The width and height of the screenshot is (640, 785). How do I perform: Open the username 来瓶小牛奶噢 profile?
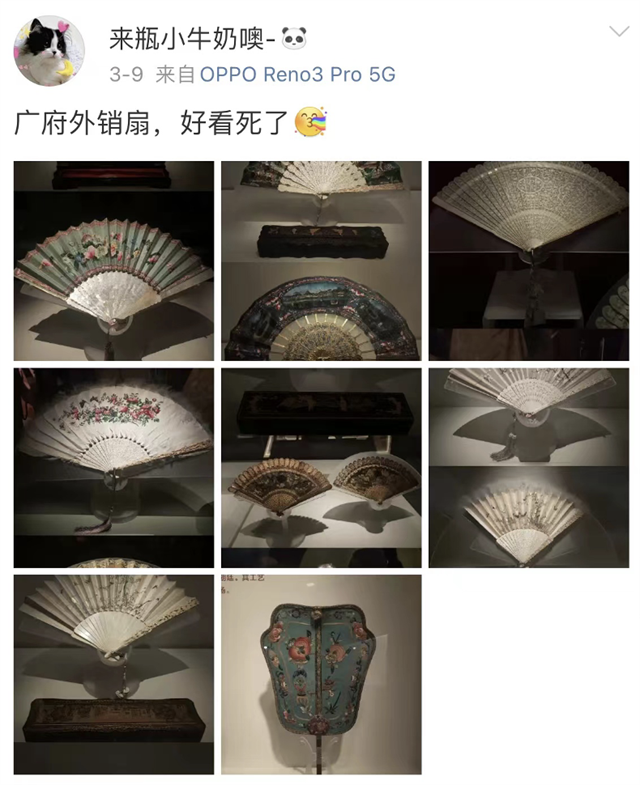coord(186,38)
